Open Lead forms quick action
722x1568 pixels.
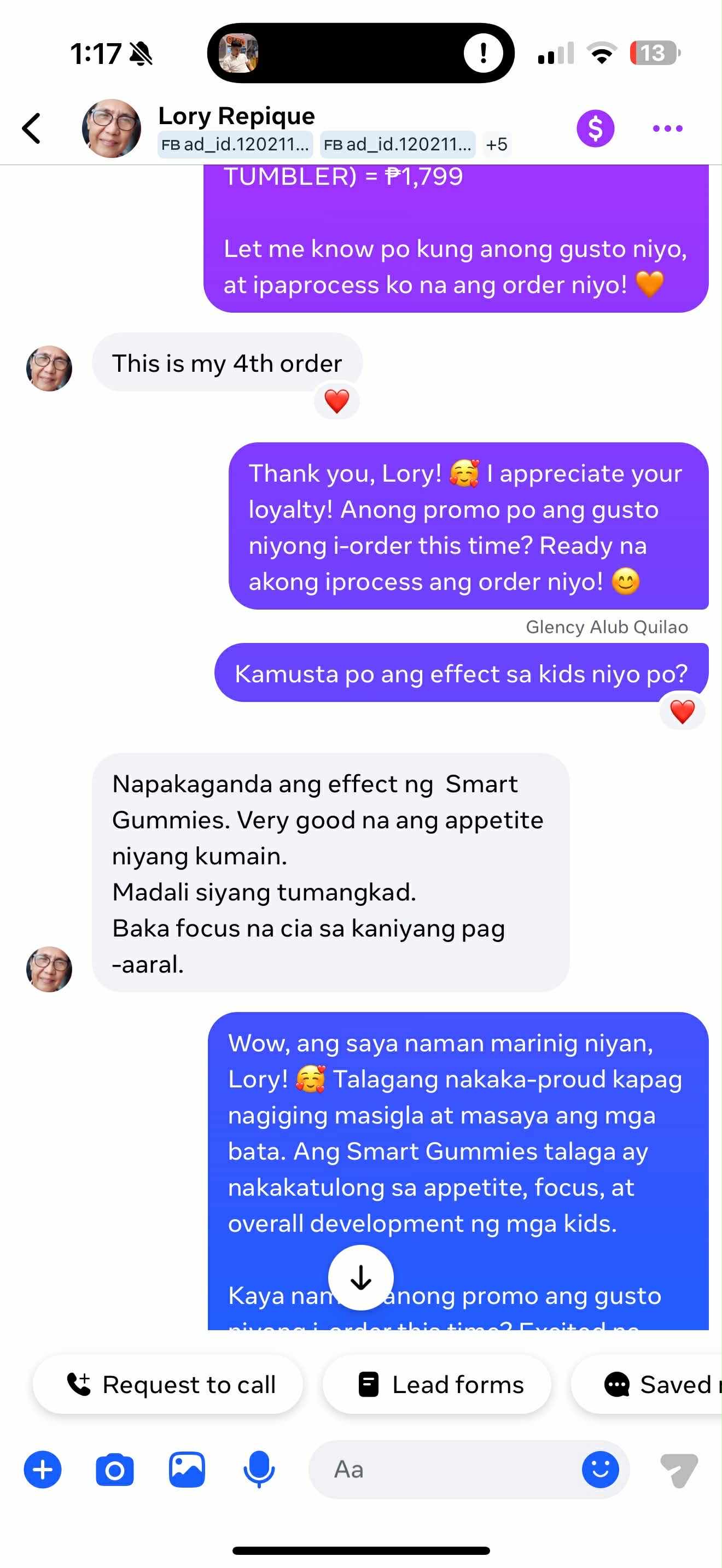tap(436, 1385)
